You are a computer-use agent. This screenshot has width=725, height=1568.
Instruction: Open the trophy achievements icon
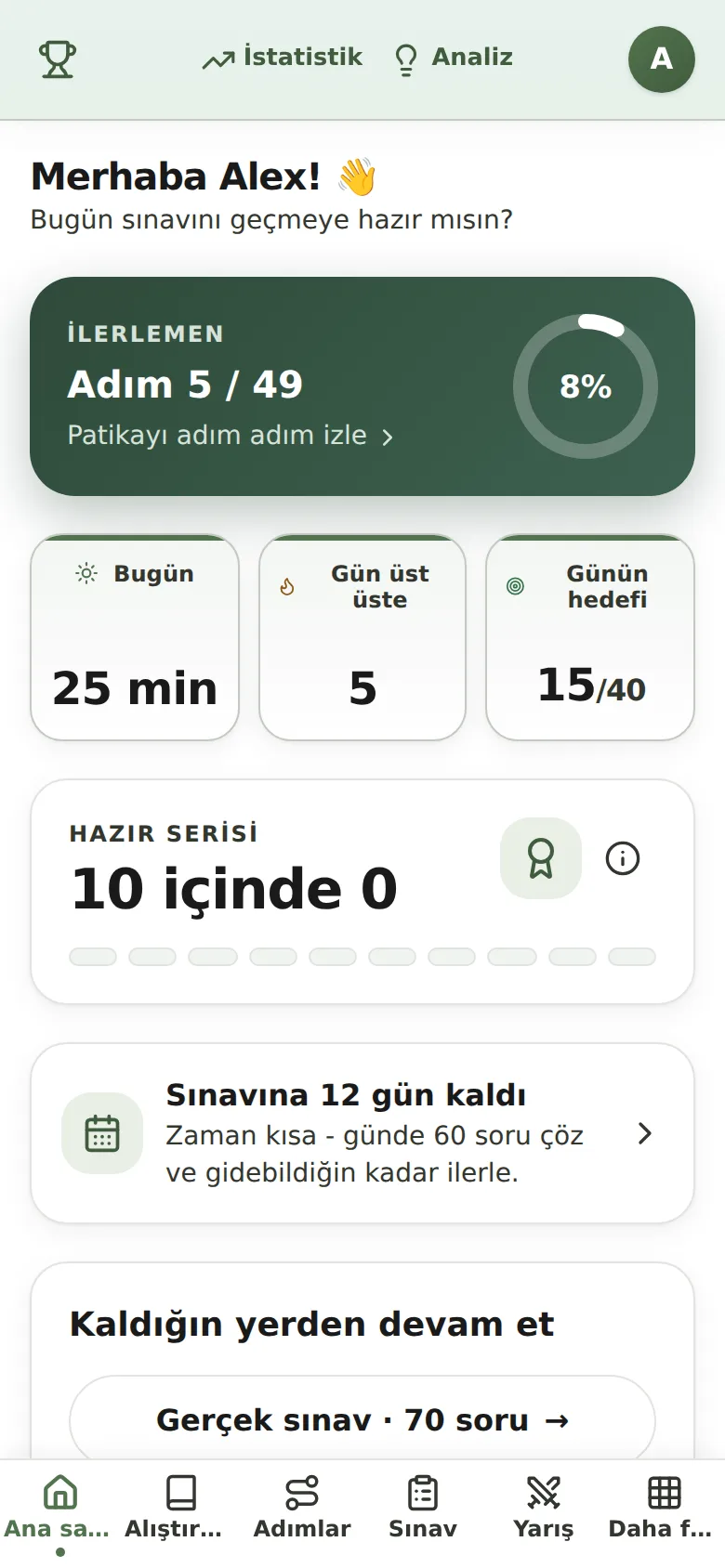[x=58, y=59]
